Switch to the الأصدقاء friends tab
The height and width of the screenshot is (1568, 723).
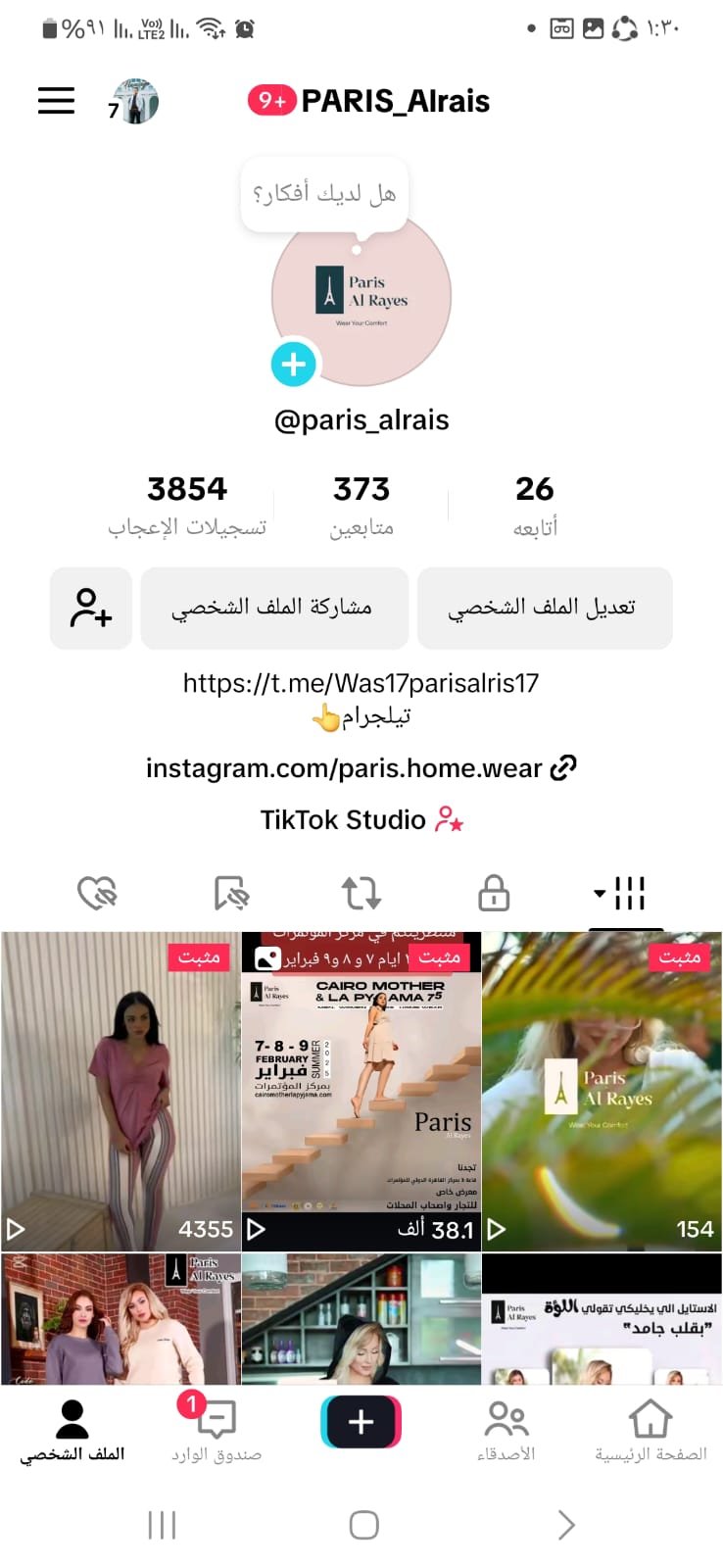506,1429
